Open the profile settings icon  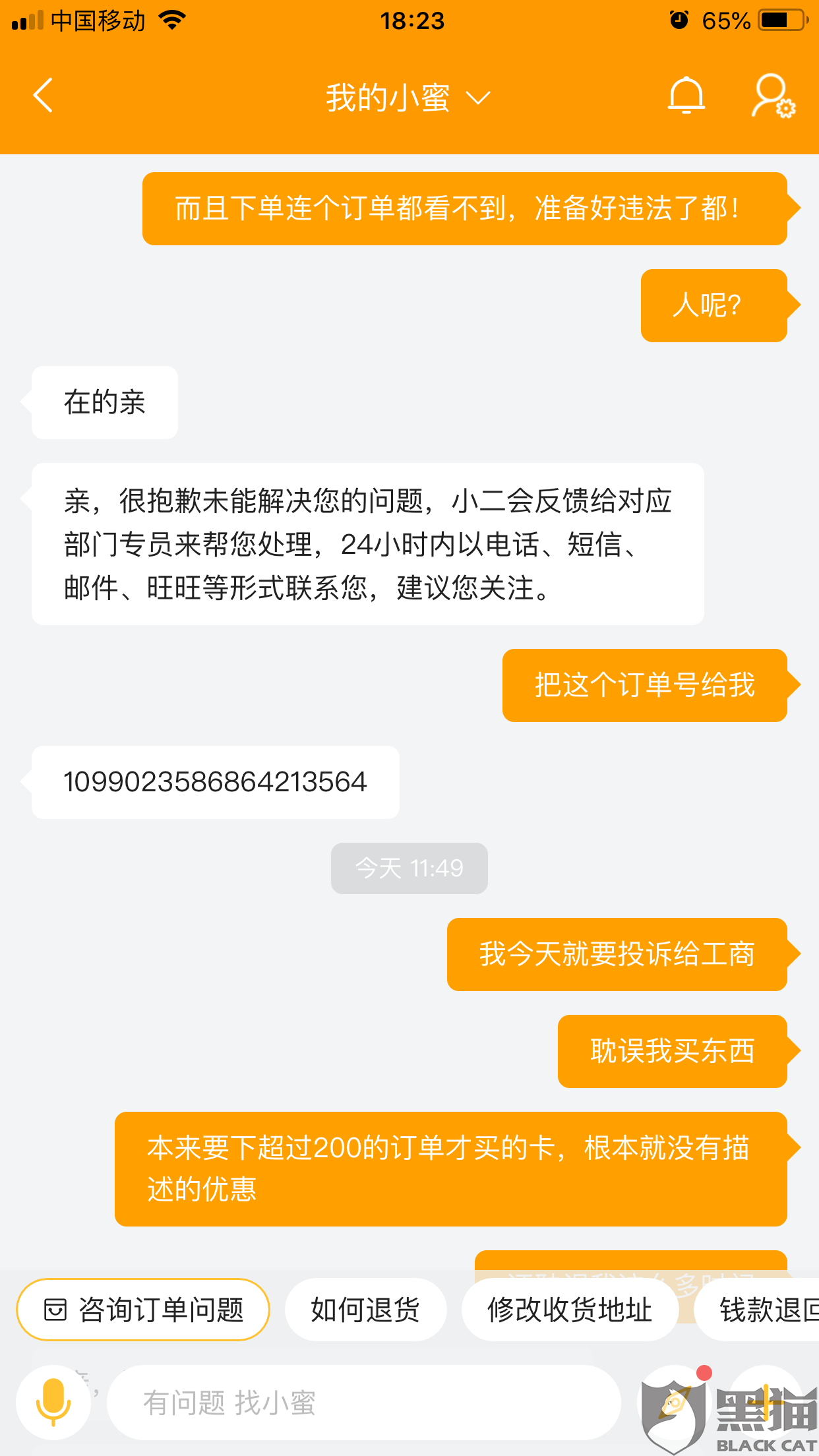pyautogui.click(x=773, y=96)
